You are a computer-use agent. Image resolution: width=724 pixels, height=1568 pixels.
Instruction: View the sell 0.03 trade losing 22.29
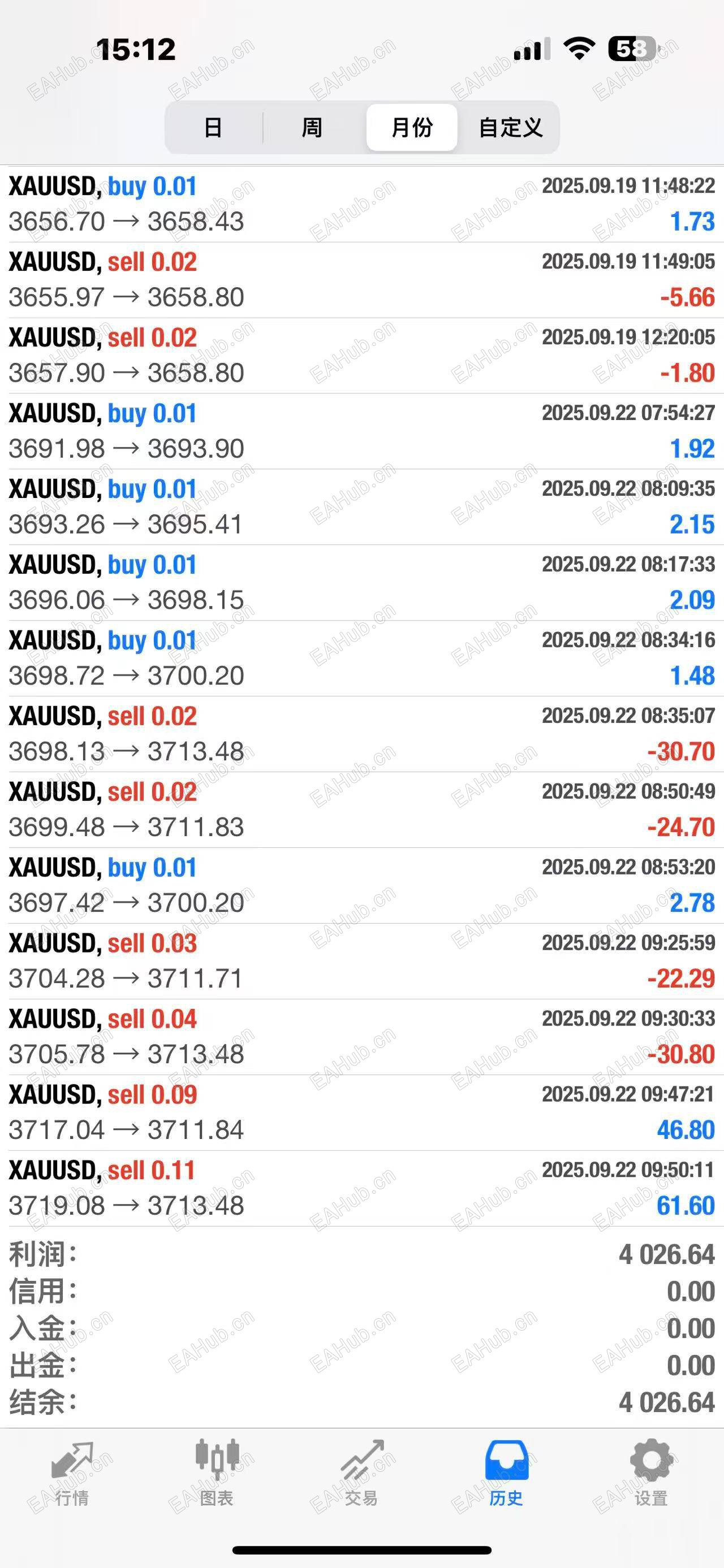coord(361,961)
